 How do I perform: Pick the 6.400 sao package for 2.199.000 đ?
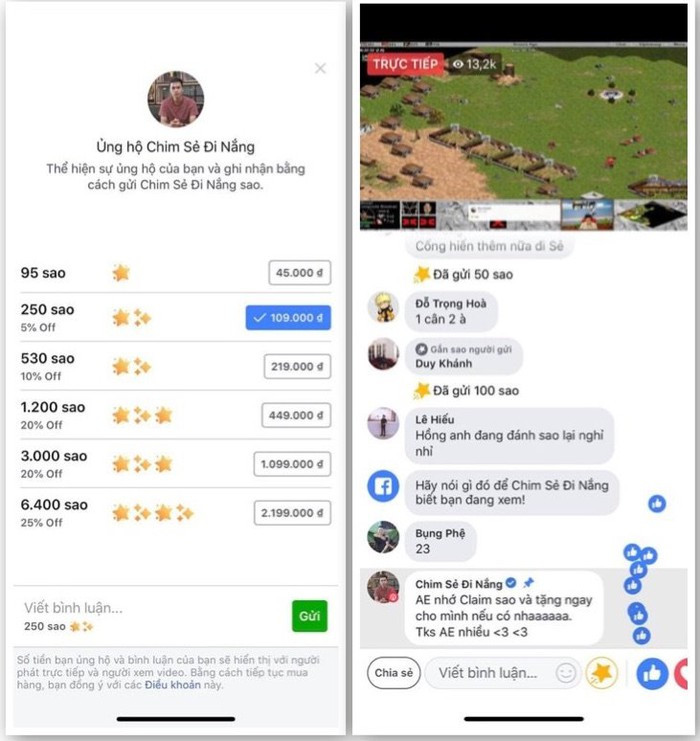[x=292, y=513]
